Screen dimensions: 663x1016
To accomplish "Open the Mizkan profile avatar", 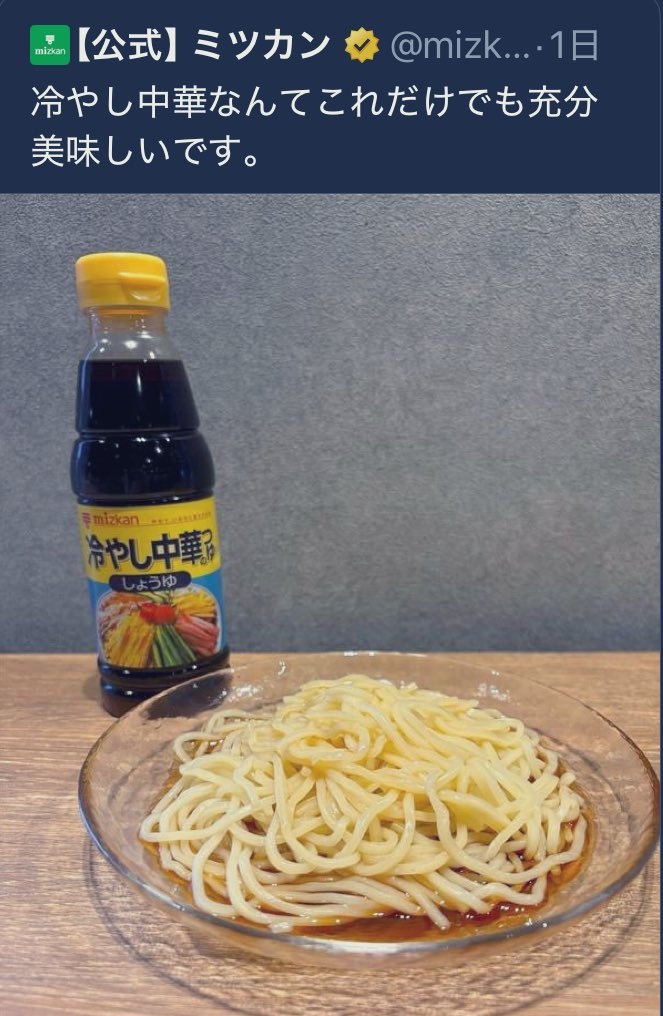I will 50,45.
